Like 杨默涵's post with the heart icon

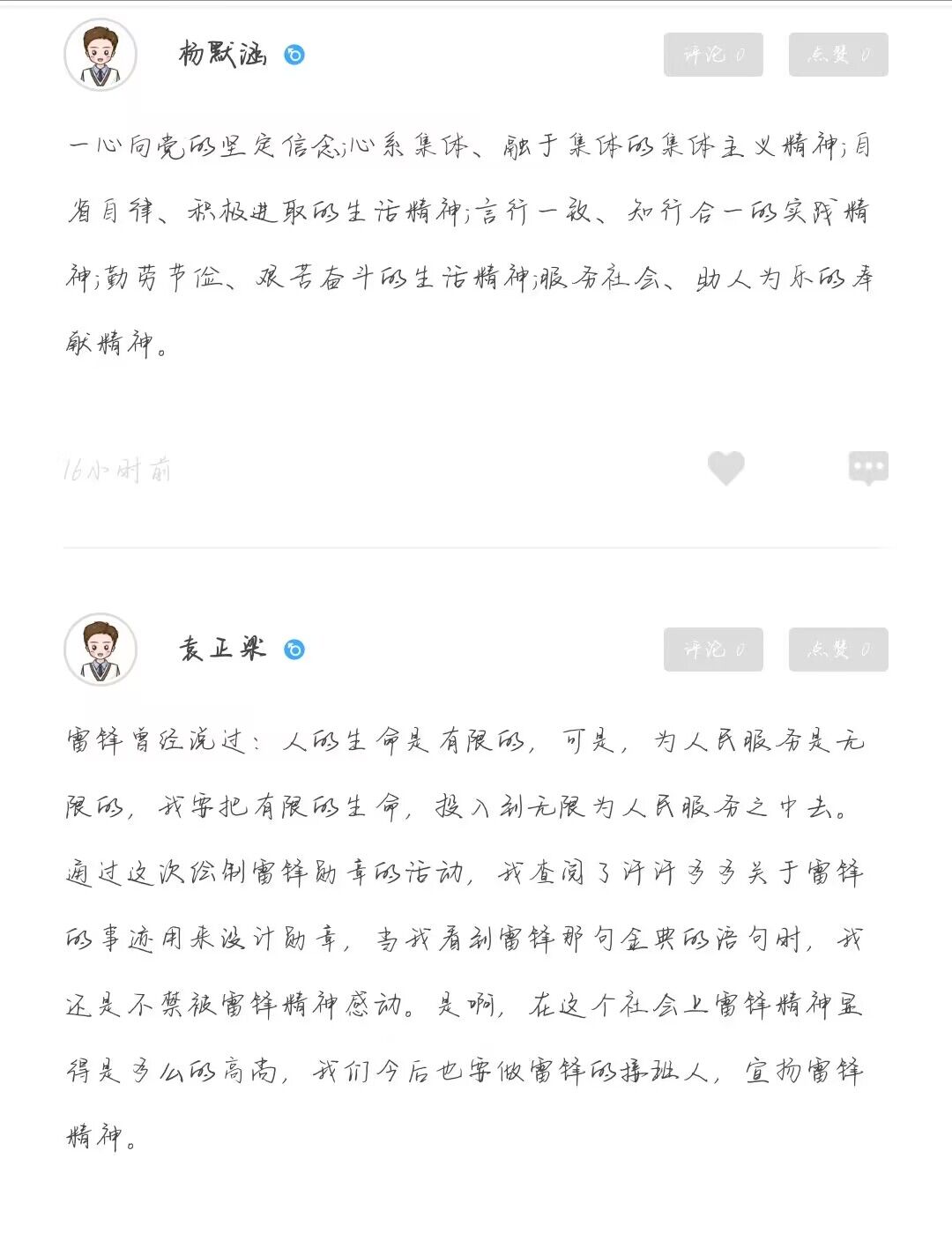[x=726, y=468]
